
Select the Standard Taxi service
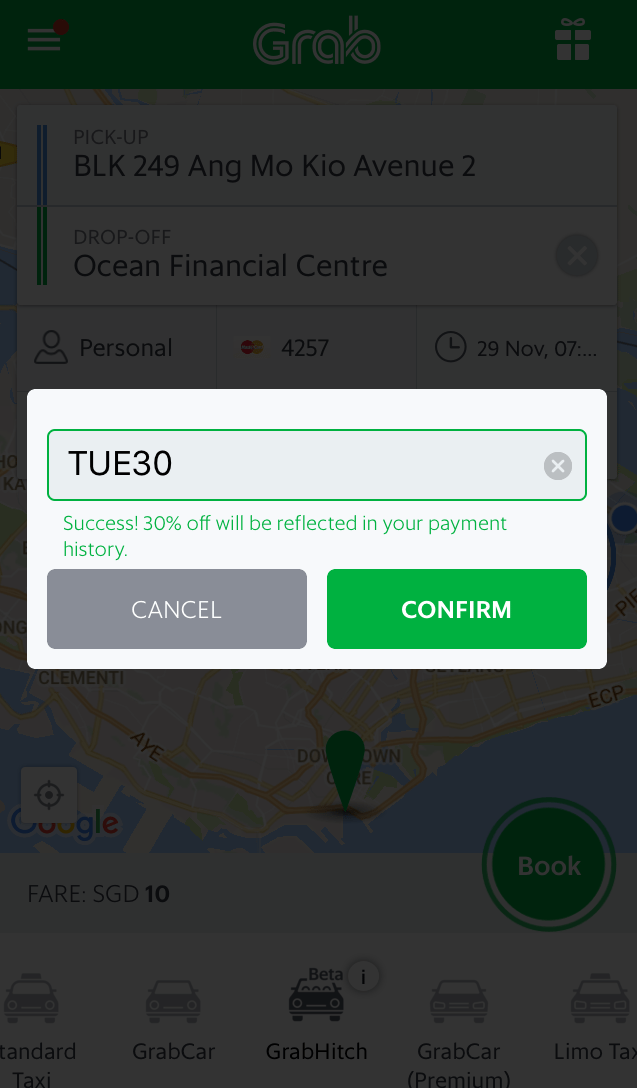(32, 1020)
